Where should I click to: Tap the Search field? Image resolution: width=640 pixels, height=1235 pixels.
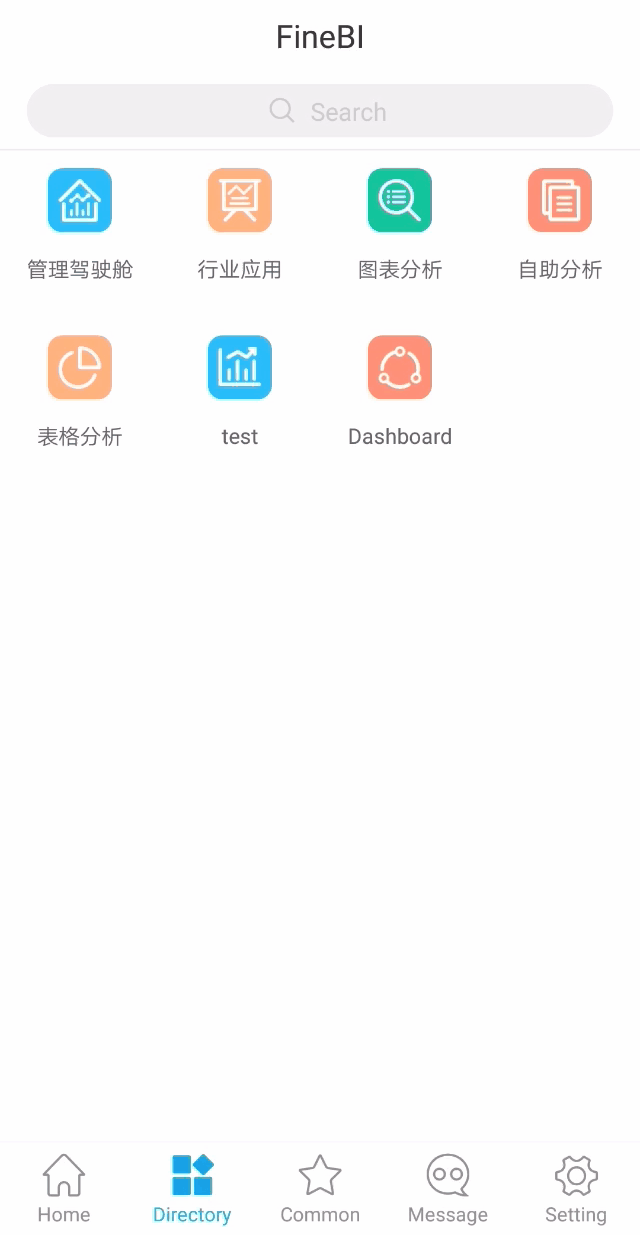[x=320, y=111]
